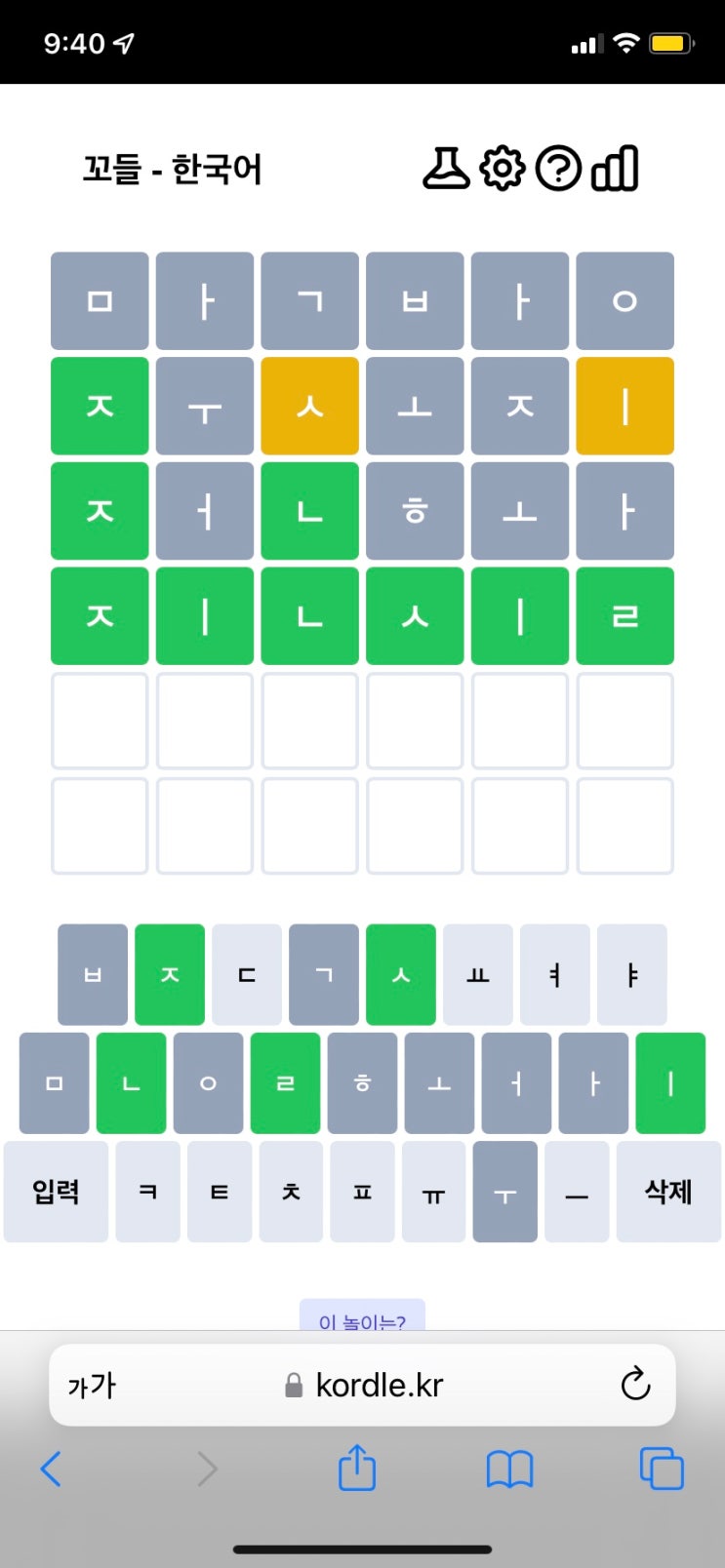Tap the 삭제 delete key
This screenshot has width=725, height=1568.
[x=668, y=1192]
